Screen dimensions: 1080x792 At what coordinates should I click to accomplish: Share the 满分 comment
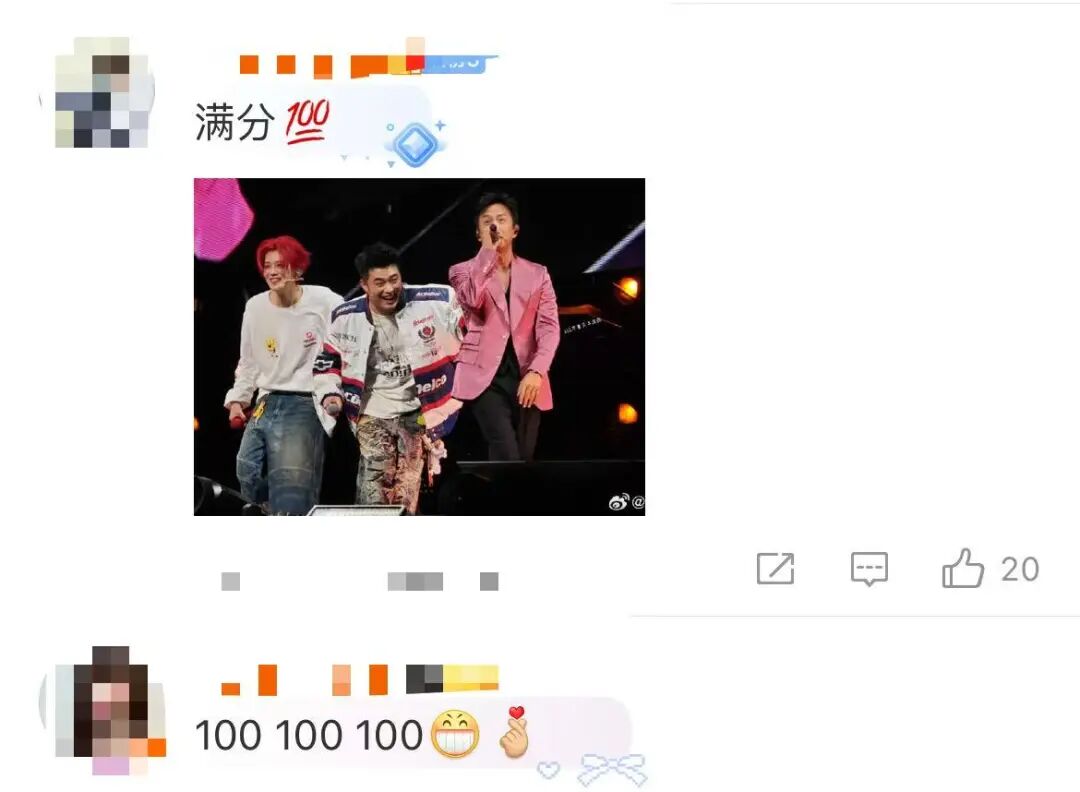pyautogui.click(x=775, y=569)
